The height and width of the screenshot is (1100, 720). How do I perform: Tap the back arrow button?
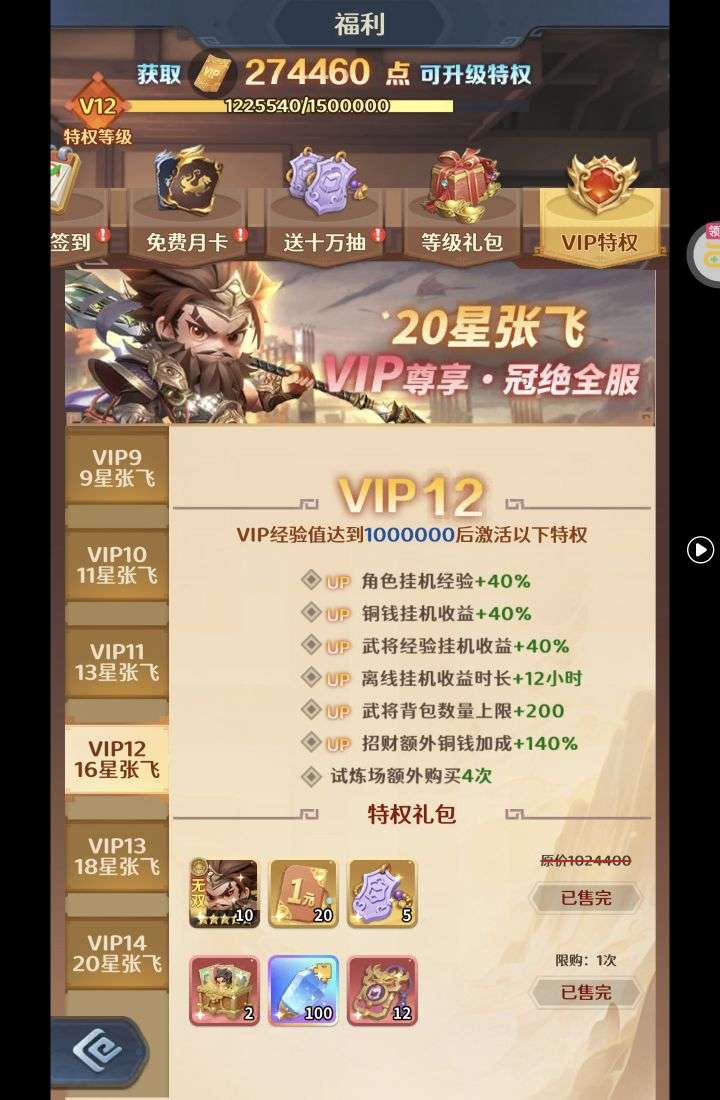tap(98, 1050)
